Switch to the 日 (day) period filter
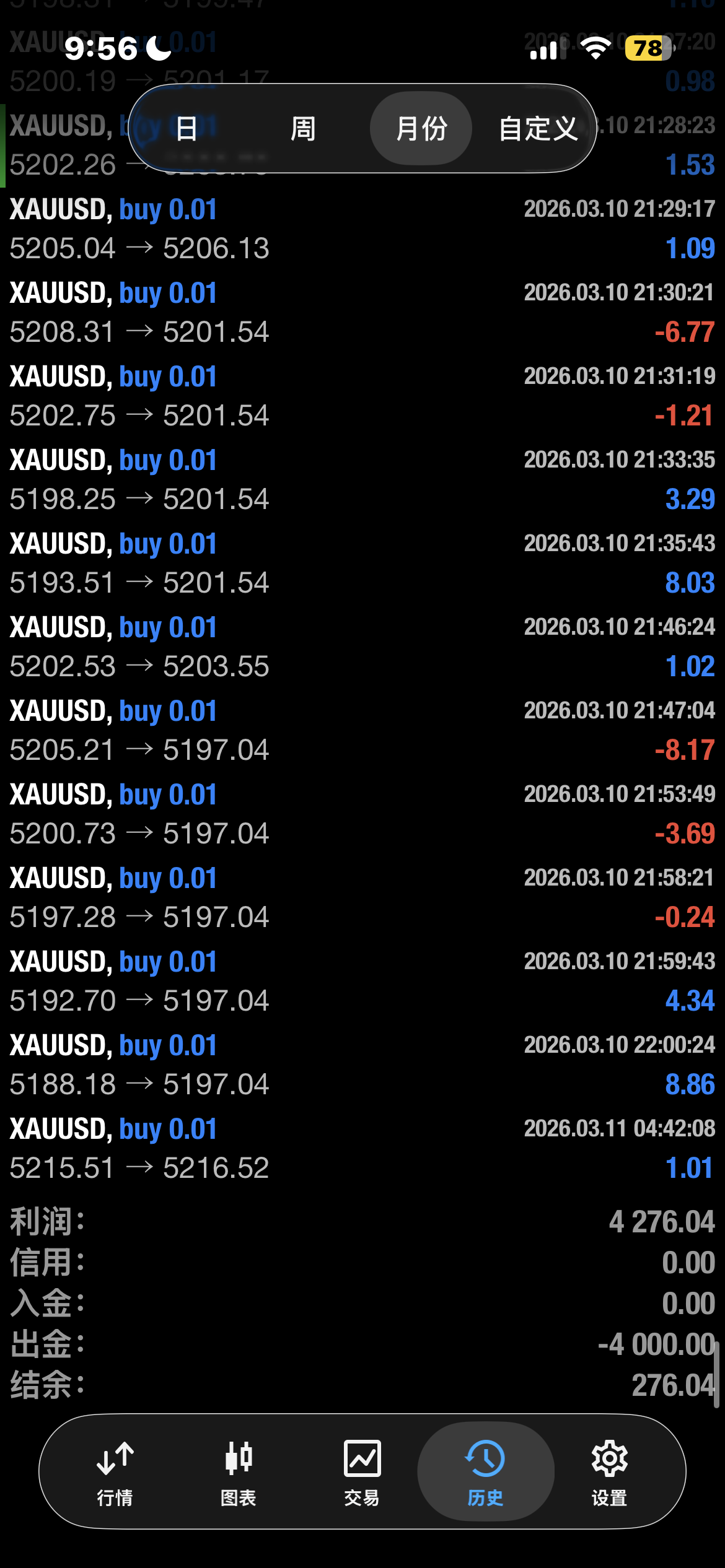The width and height of the screenshot is (725, 1568). pyautogui.click(x=187, y=129)
